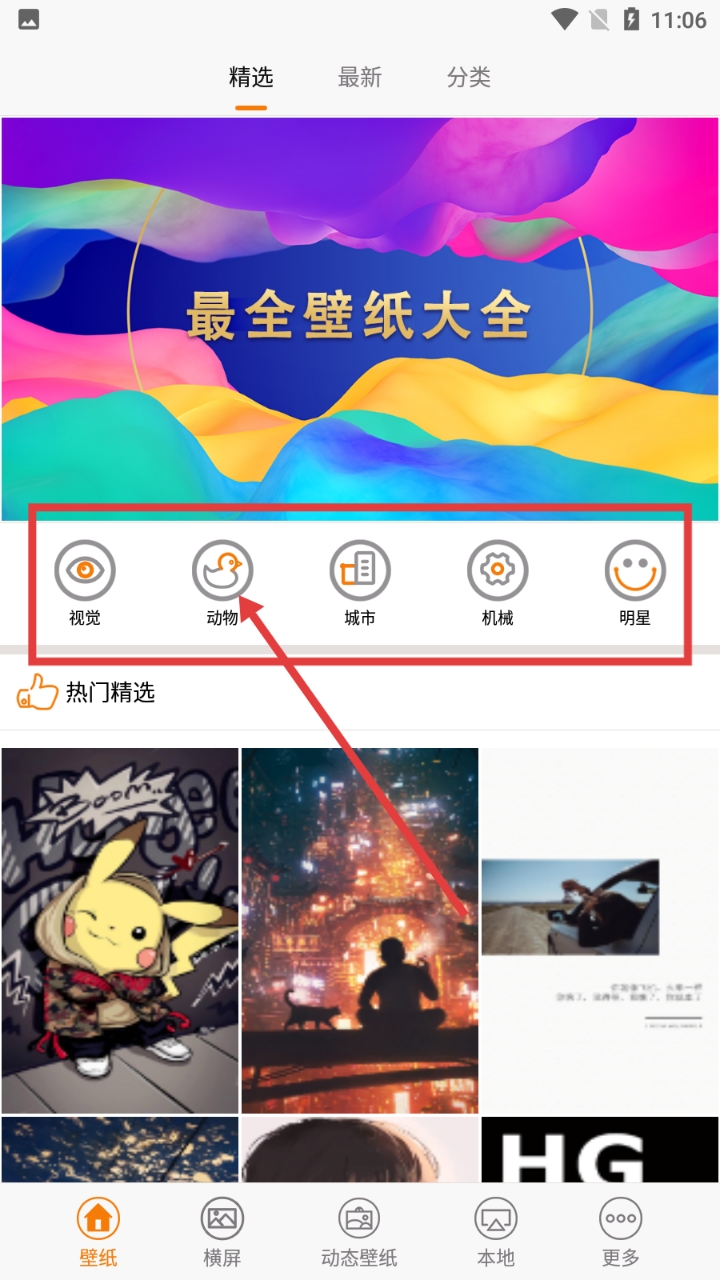This screenshot has width=720, height=1280.
Task: Switch to the 分类 tab
Action: 468,77
